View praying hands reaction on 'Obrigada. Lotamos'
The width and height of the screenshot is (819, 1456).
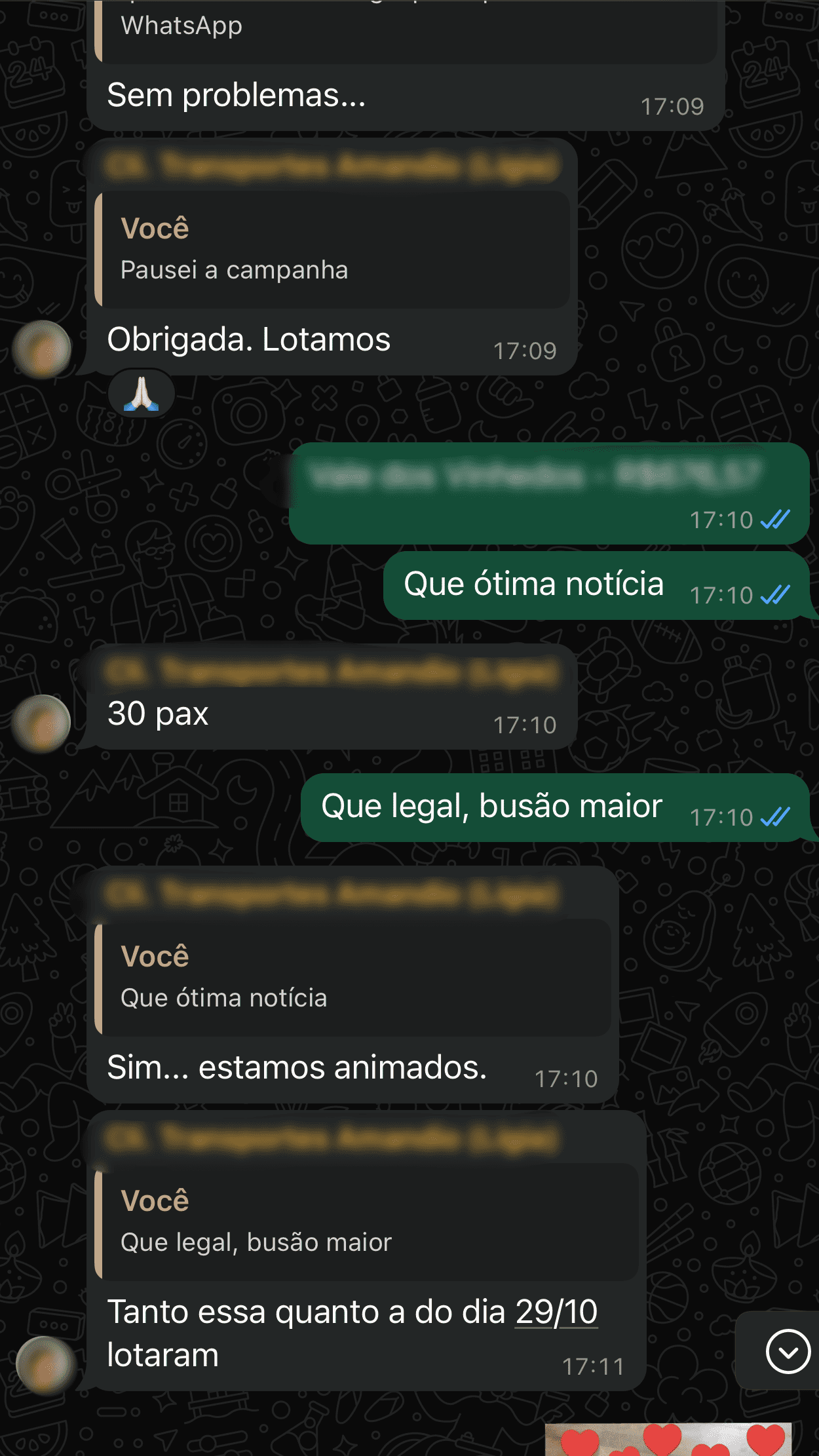coord(142,394)
